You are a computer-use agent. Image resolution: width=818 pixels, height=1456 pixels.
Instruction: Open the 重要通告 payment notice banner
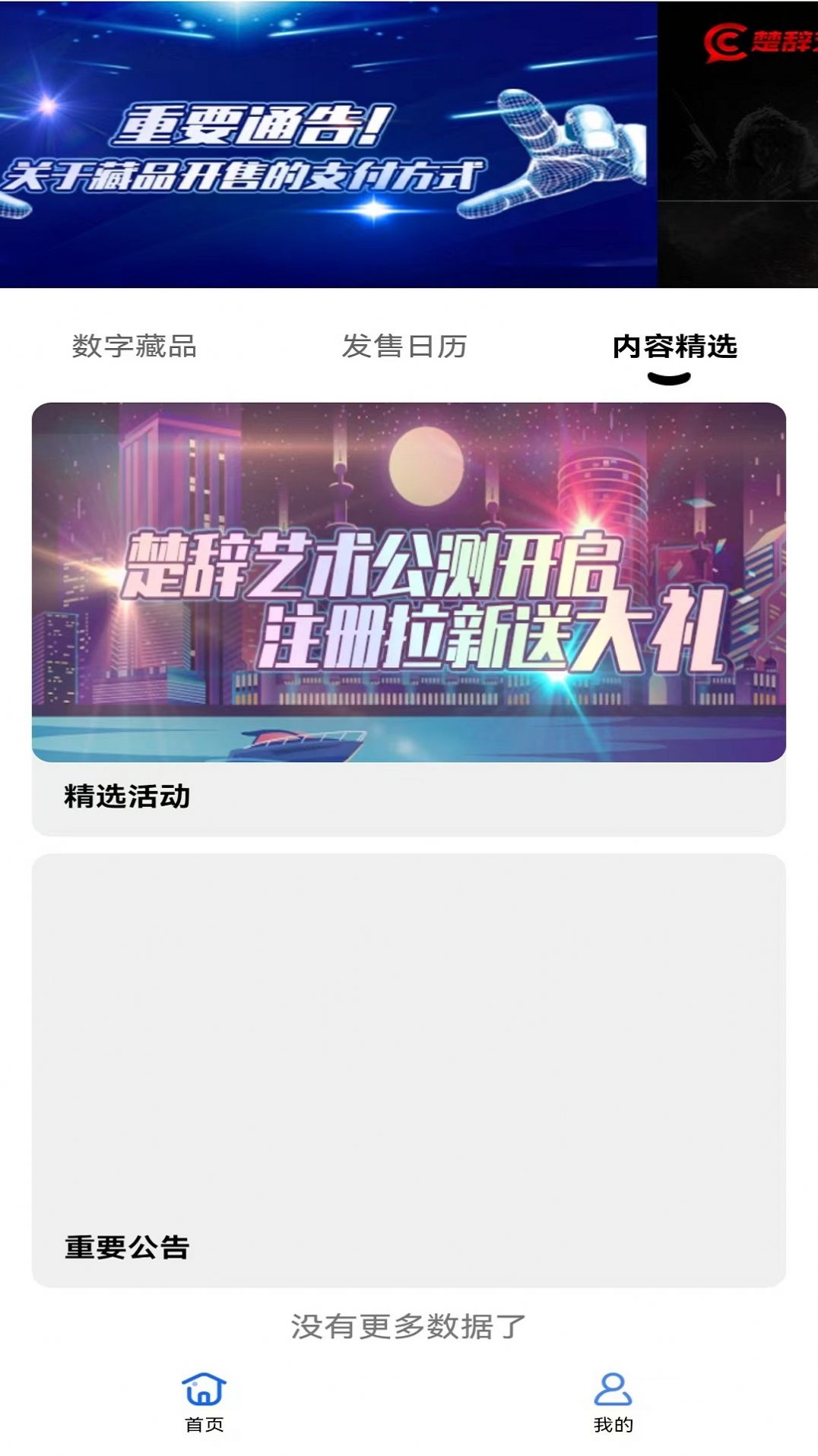(x=327, y=144)
